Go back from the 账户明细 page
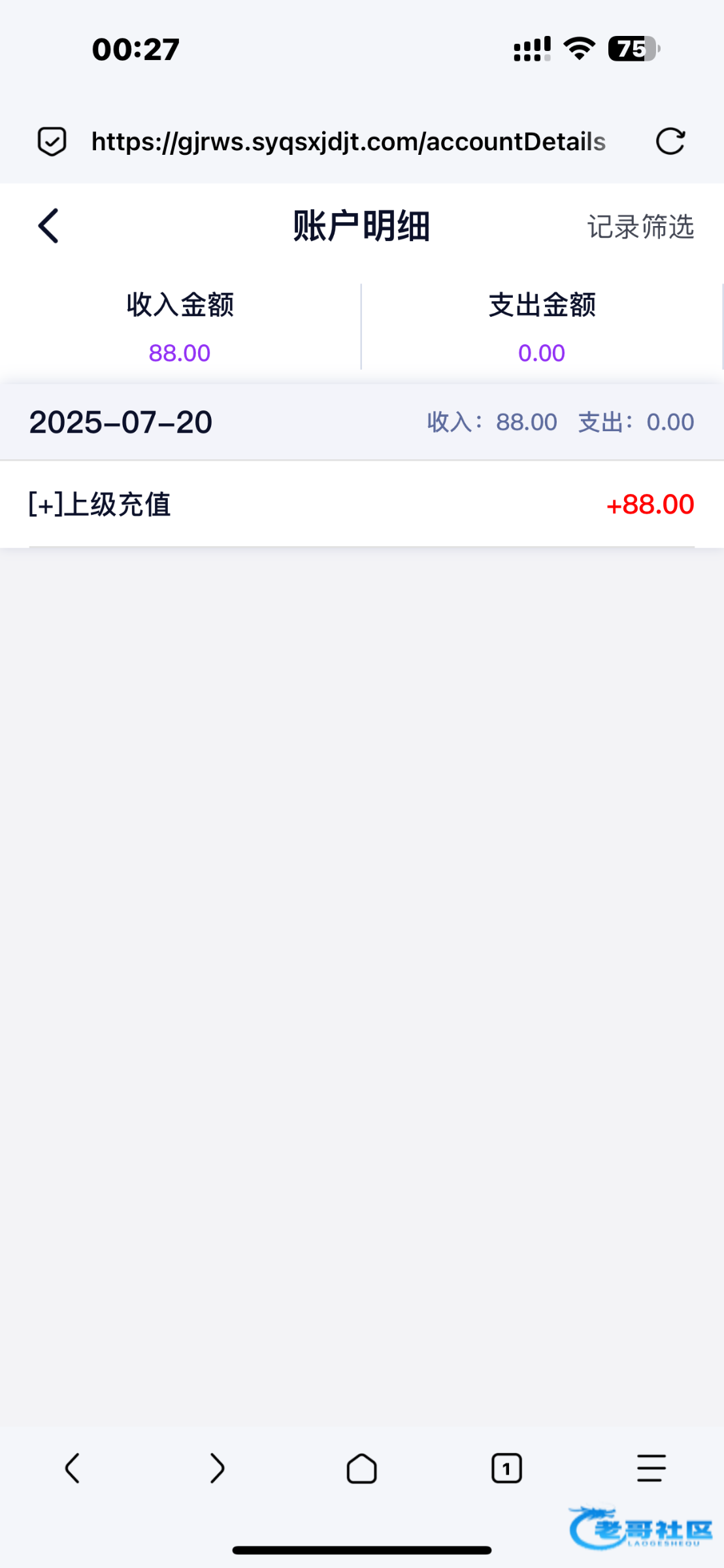 [x=49, y=226]
